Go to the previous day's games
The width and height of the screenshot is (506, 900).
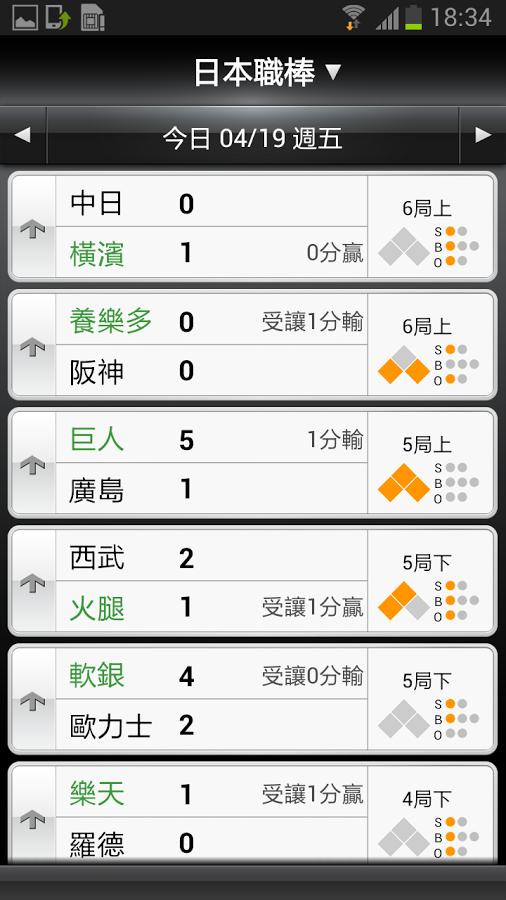[23, 135]
